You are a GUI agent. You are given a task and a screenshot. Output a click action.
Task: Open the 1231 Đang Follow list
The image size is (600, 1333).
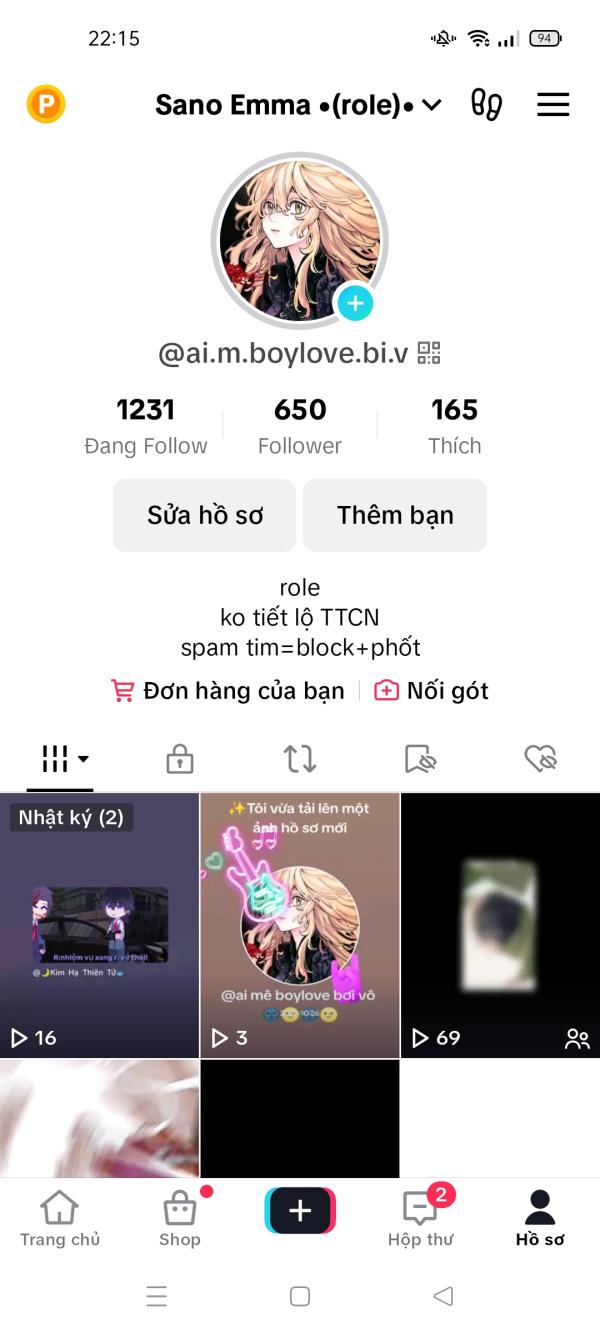pos(146,426)
